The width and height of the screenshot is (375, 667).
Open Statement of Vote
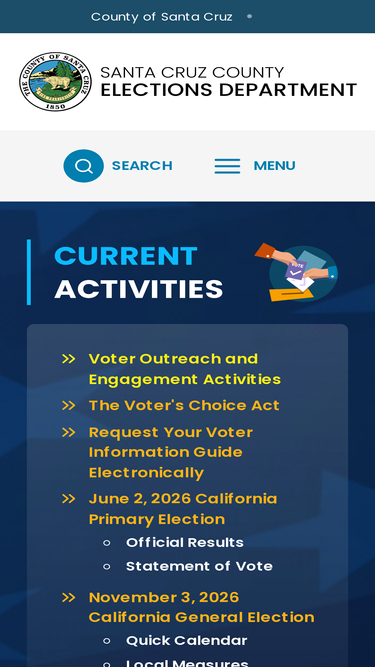[x=199, y=566]
